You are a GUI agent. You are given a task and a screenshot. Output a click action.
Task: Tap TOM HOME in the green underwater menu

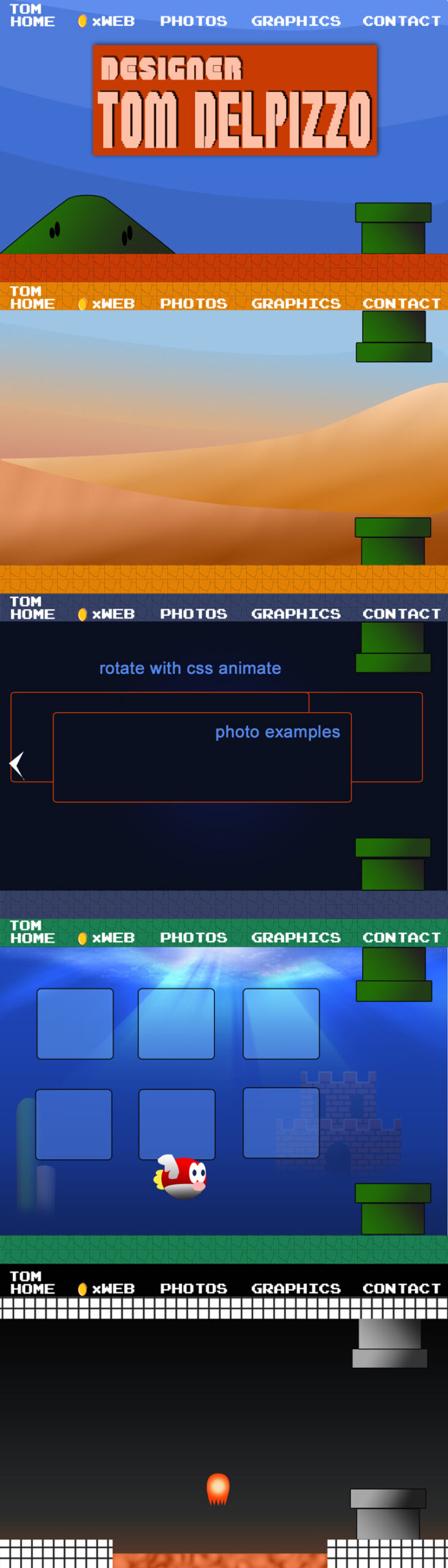[x=32, y=932]
